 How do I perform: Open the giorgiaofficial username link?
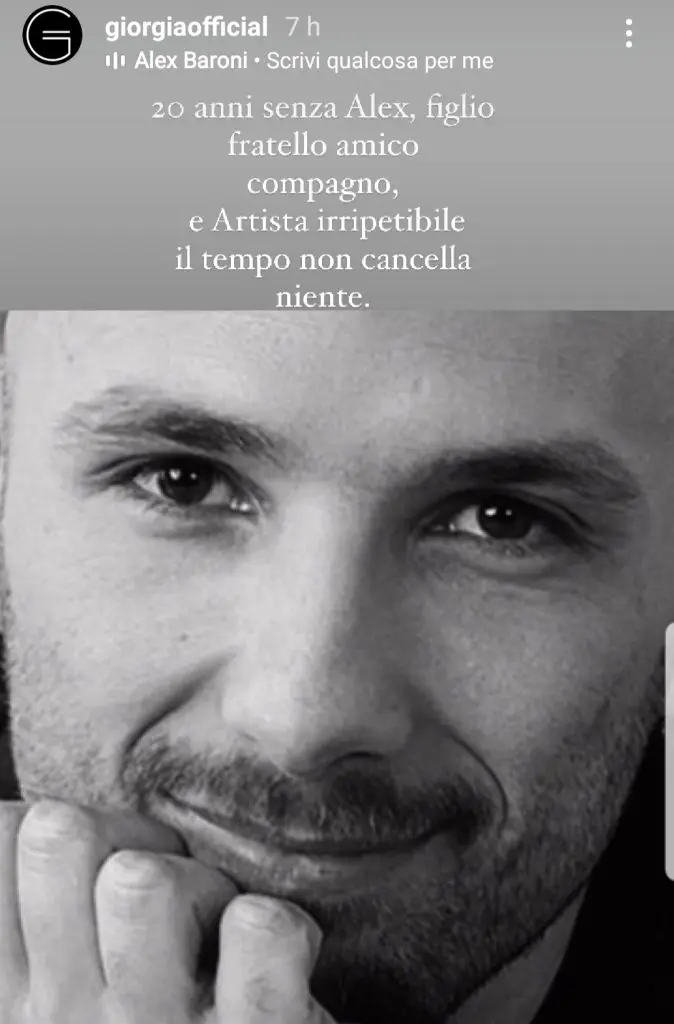coord(186,27)
